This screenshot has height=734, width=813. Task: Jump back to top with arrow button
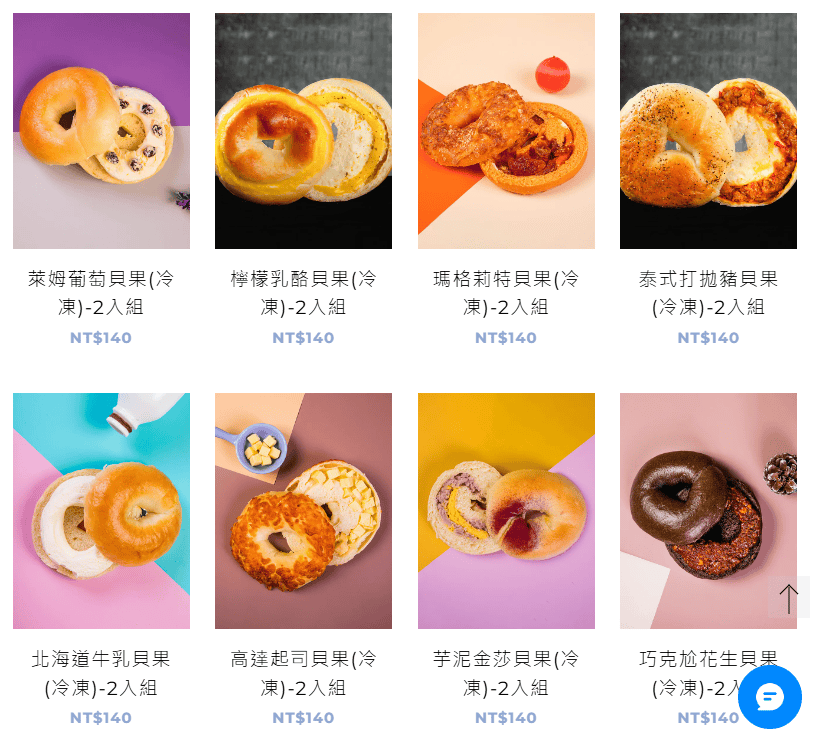tap(788, 598)
